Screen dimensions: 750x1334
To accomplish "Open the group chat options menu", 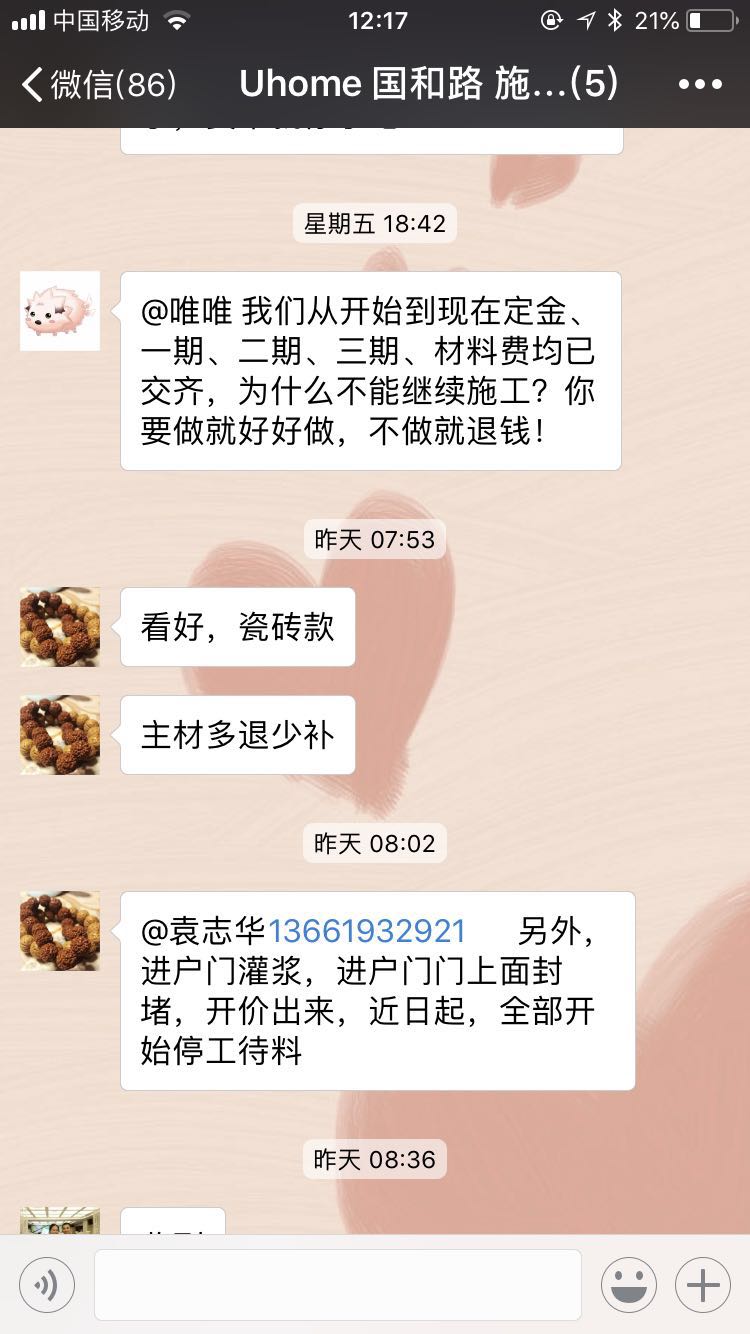I will pyautogui.click(x=699, y=85).
